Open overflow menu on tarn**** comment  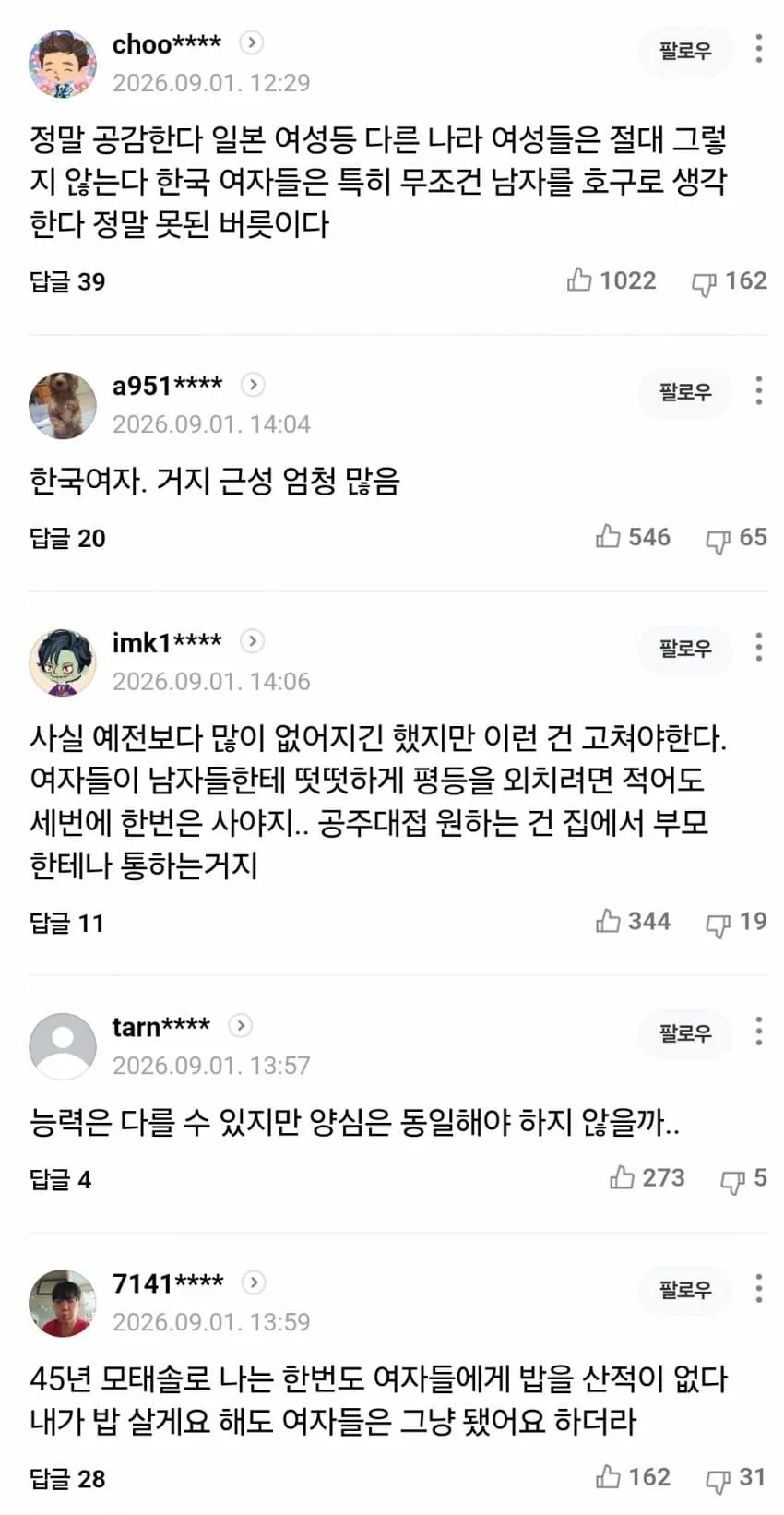(x=758, y=1032)
